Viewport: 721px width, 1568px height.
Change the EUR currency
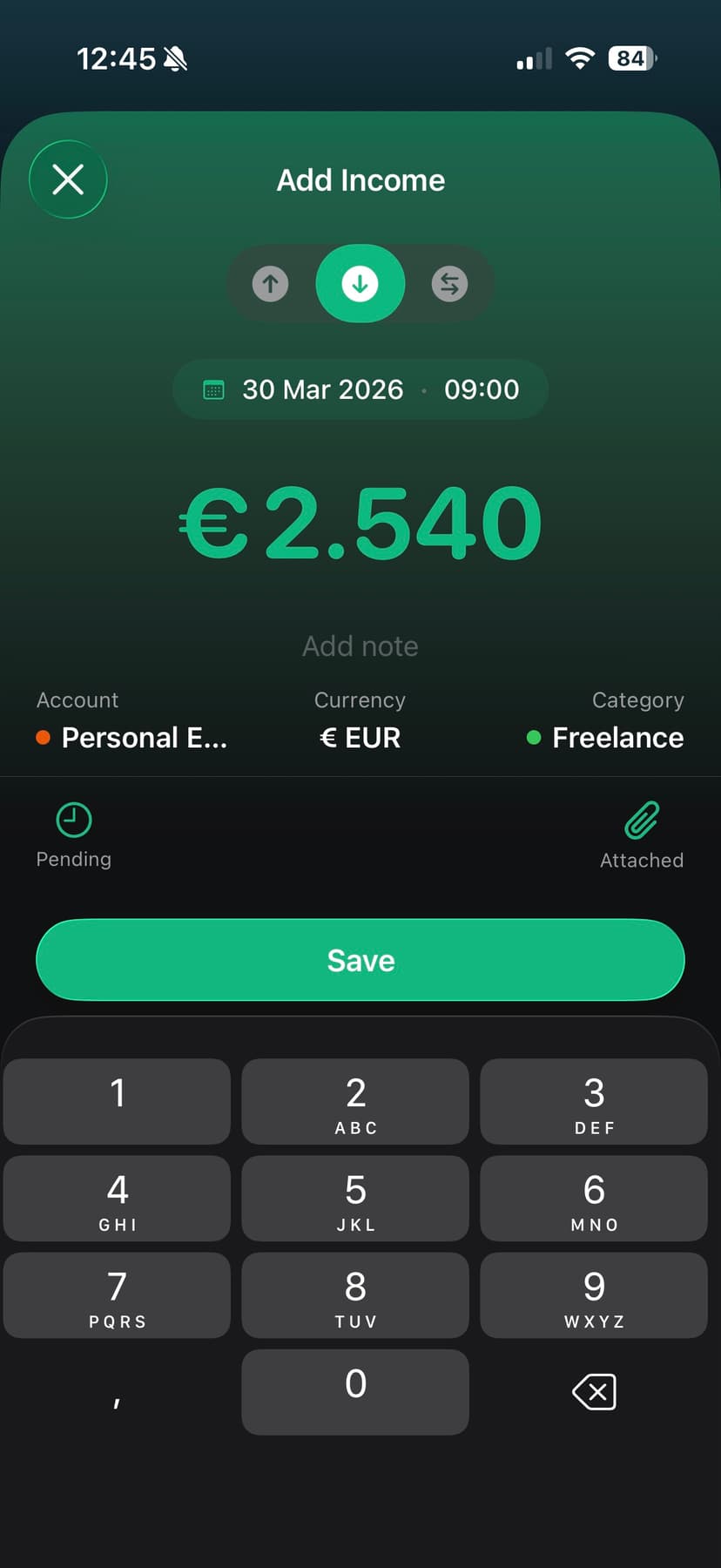pyautogui.click(x=360, y=737)
